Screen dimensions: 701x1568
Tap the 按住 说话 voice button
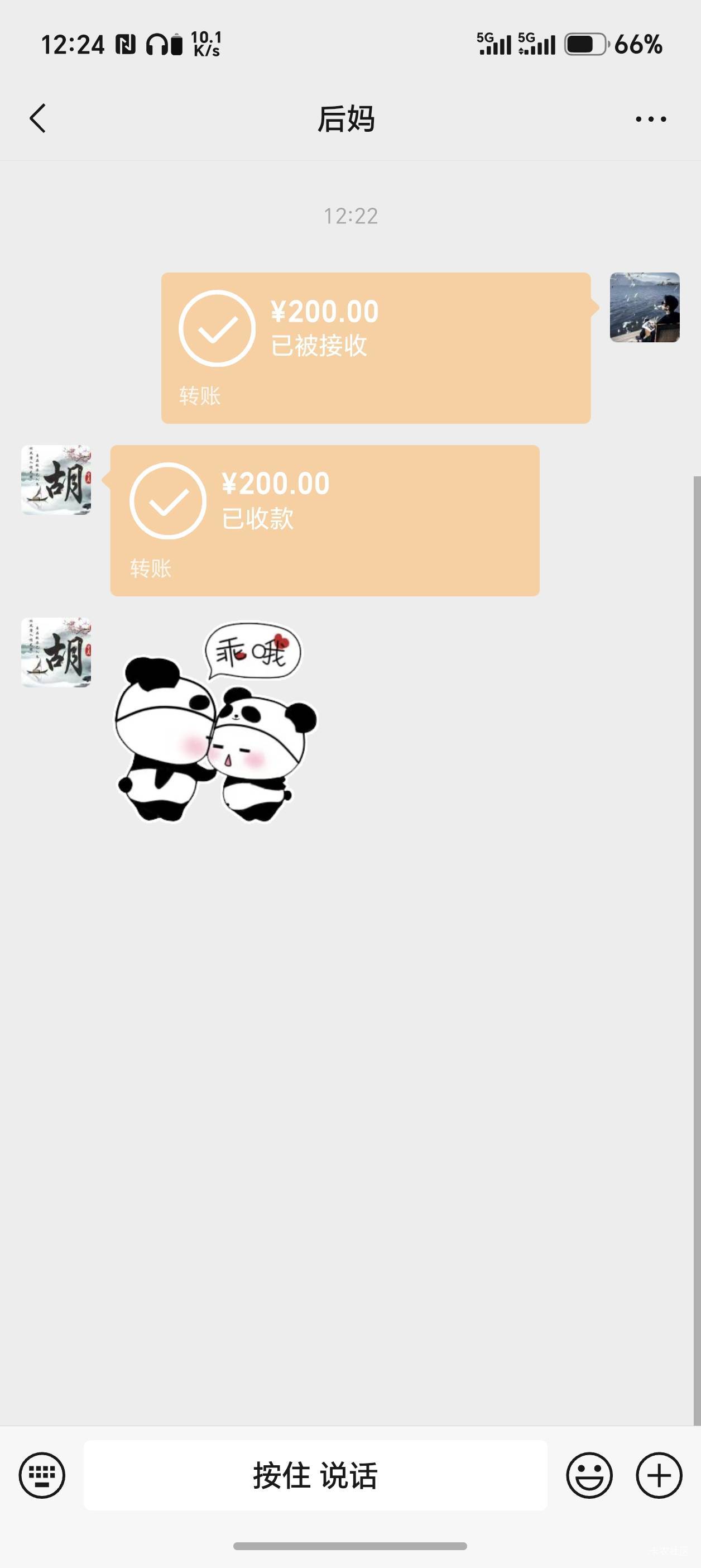315,1475
